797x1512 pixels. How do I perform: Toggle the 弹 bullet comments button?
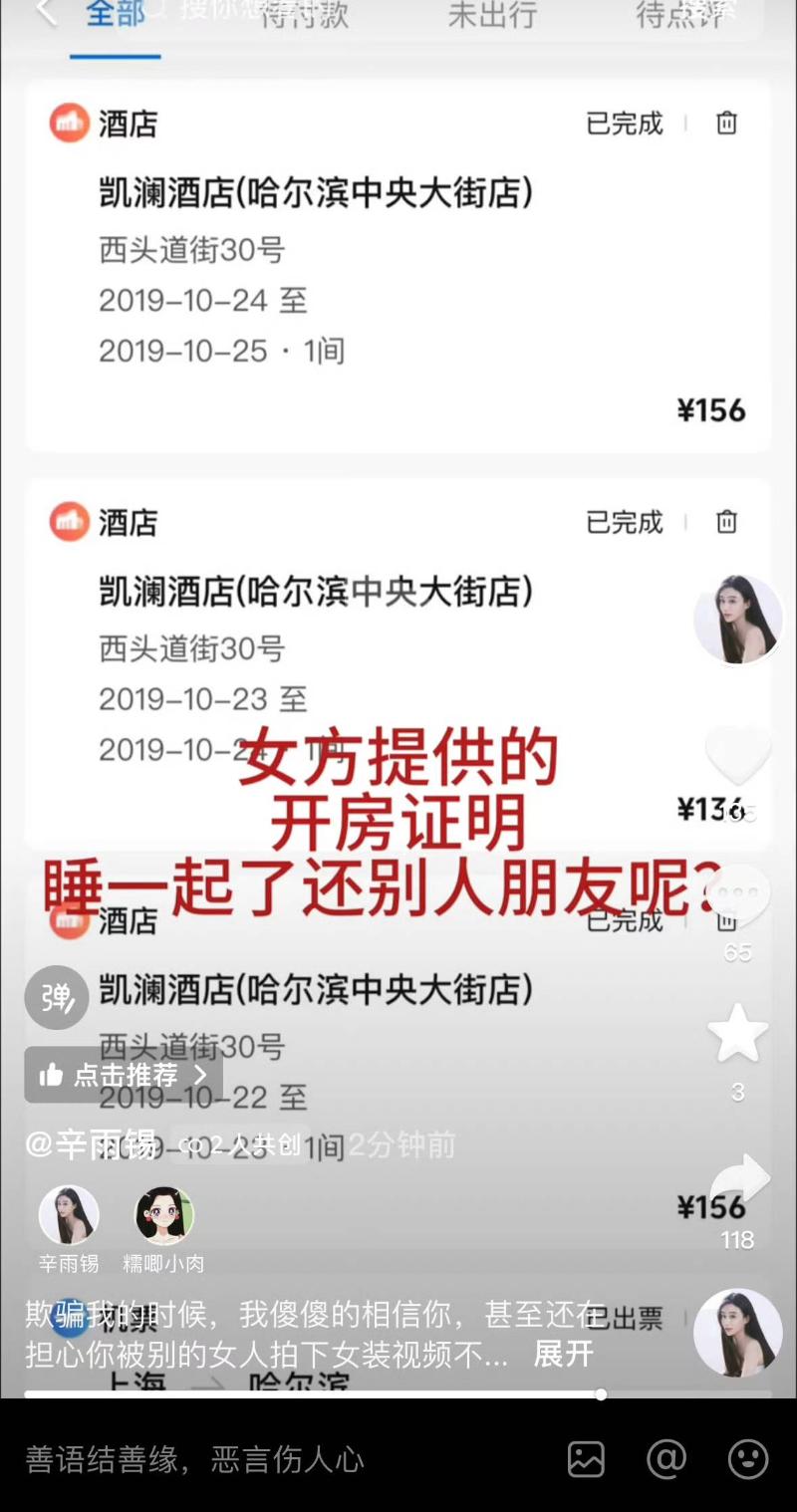(57, 997)
